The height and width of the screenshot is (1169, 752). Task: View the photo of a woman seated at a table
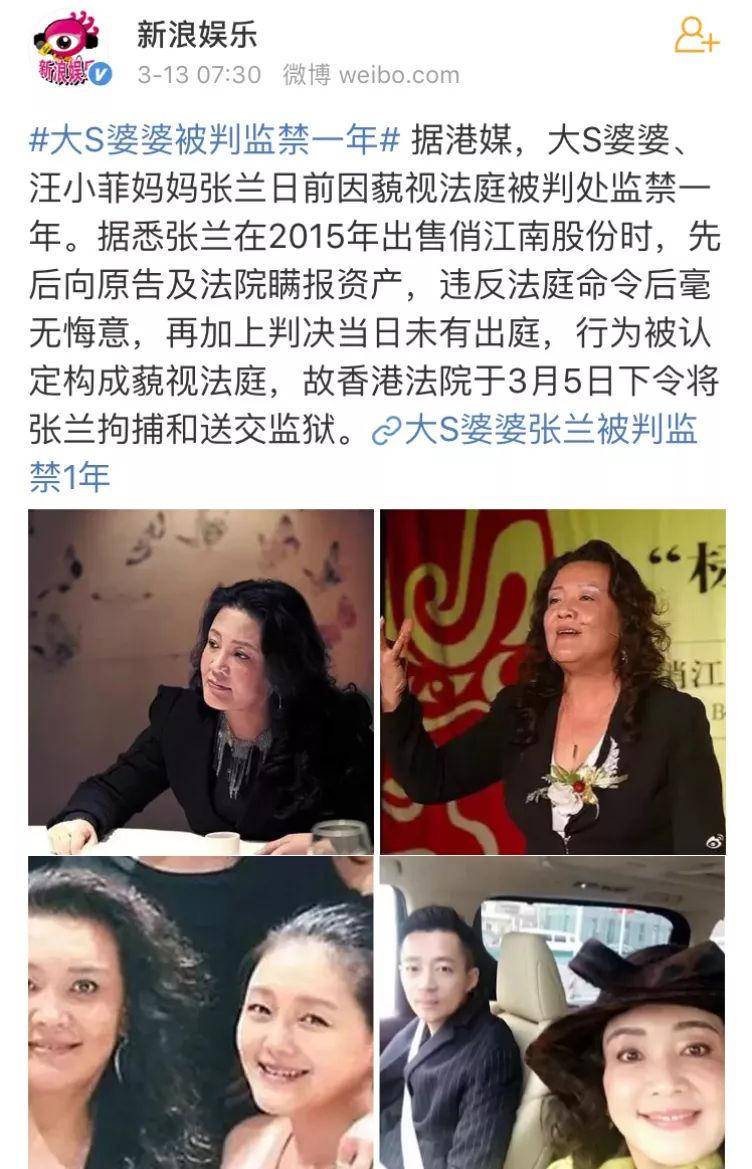point(201,682)
